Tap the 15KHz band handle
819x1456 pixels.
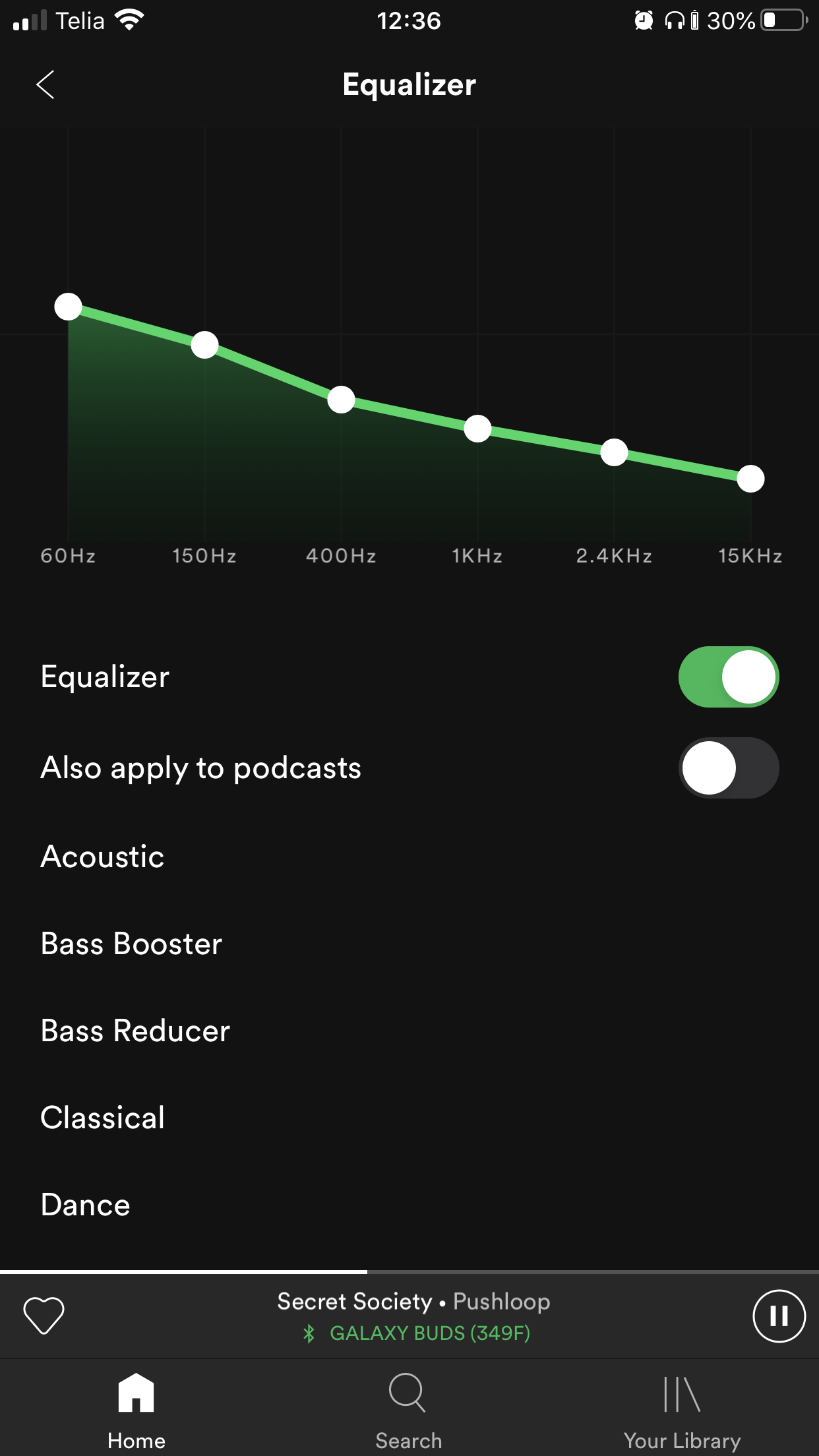(x=750, y=479)
